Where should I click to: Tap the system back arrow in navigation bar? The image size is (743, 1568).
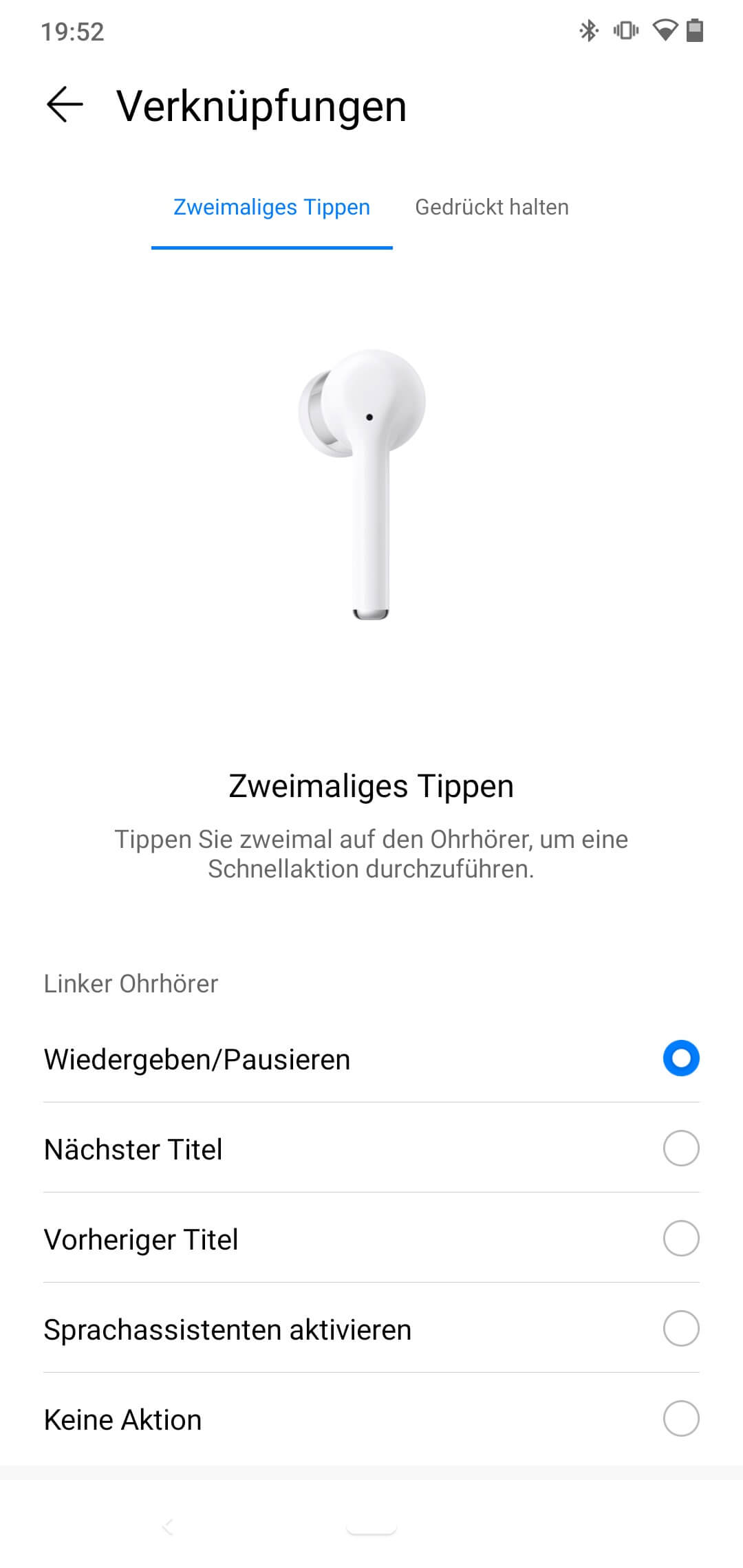tap(168, 1527)
